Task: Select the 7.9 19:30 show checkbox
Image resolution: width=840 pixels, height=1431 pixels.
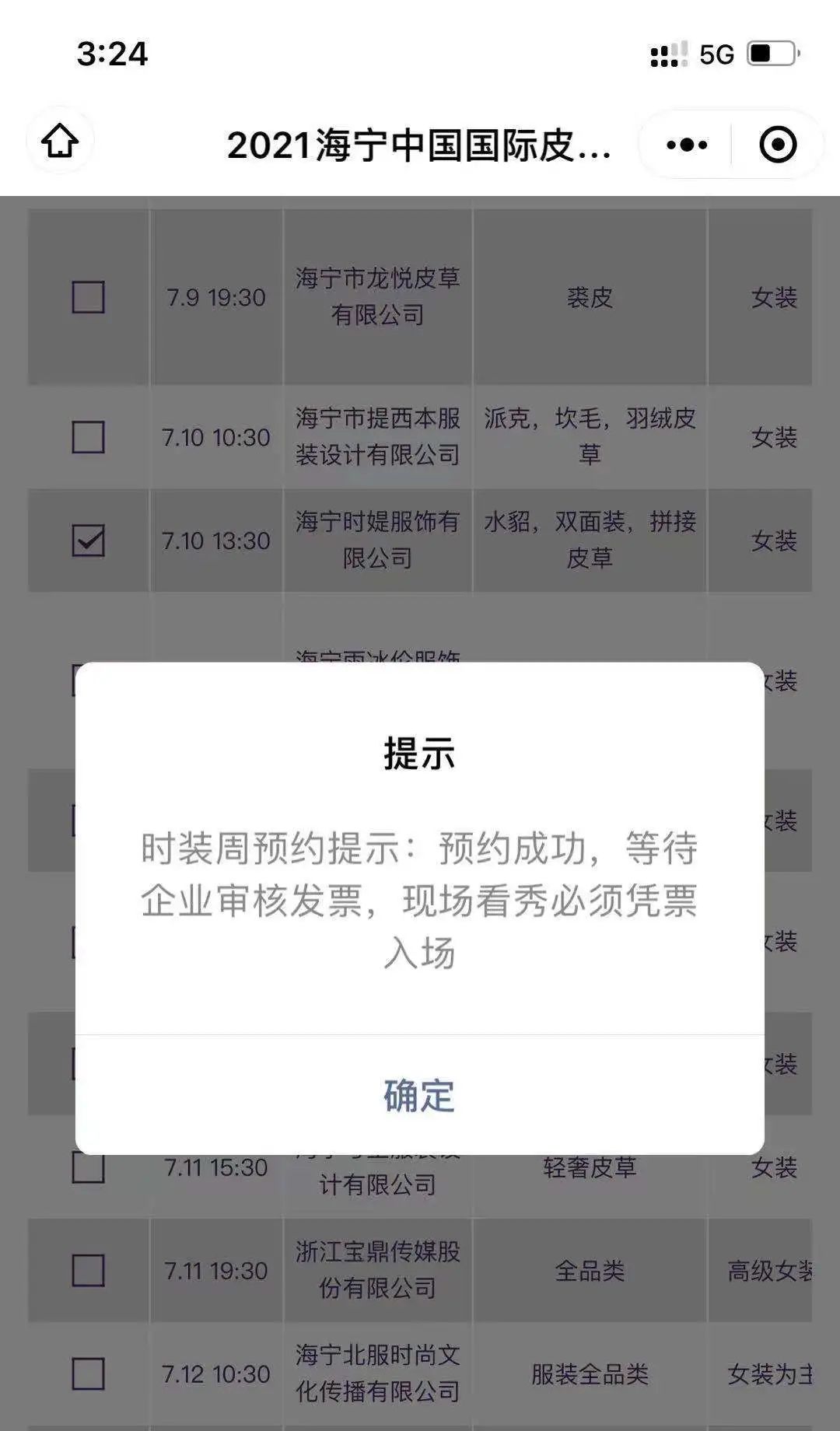Action: 88,297
